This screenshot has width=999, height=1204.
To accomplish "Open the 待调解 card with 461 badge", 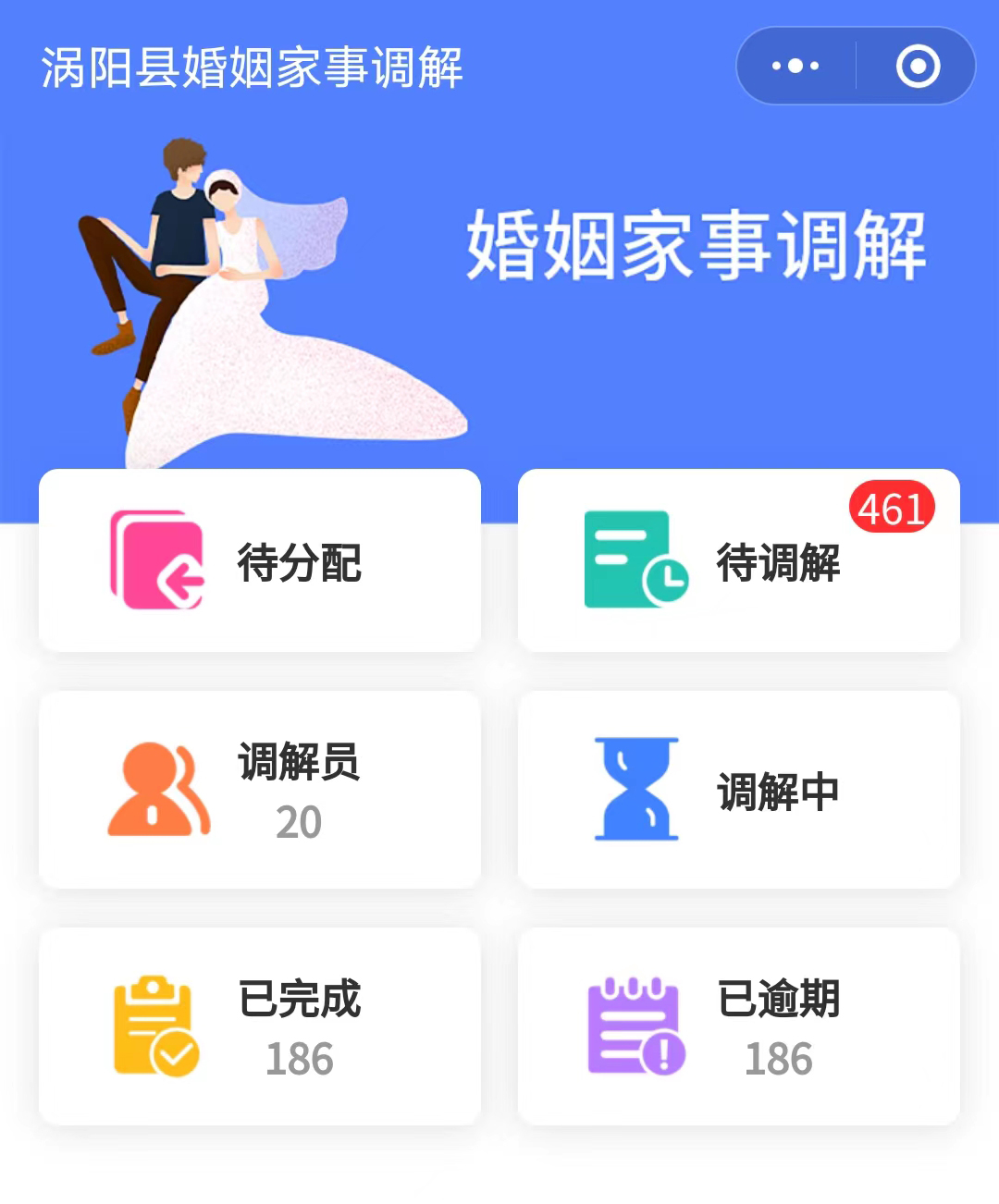I will click(x=738, y=560).
